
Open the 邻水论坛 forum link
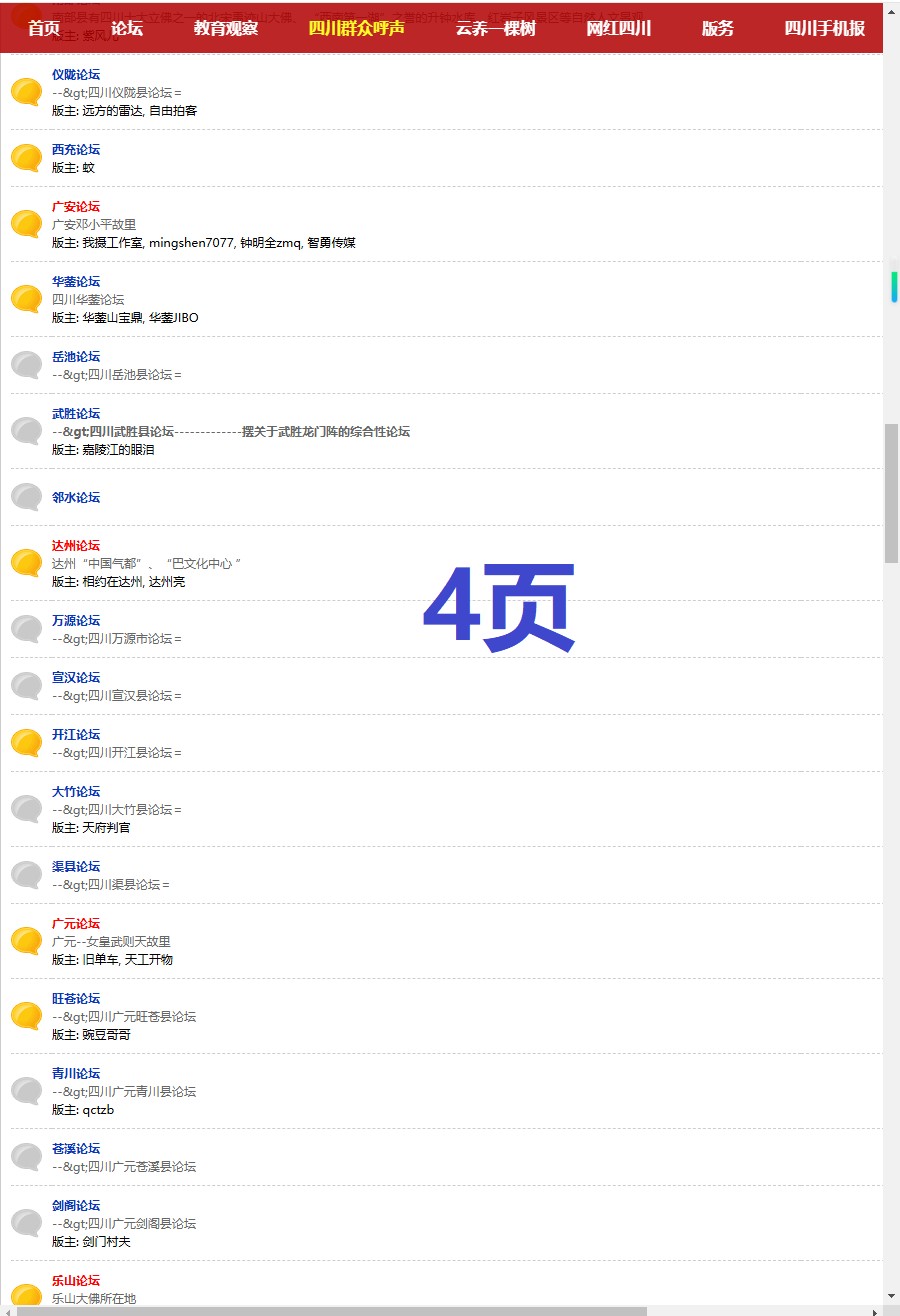click(76, 498)
